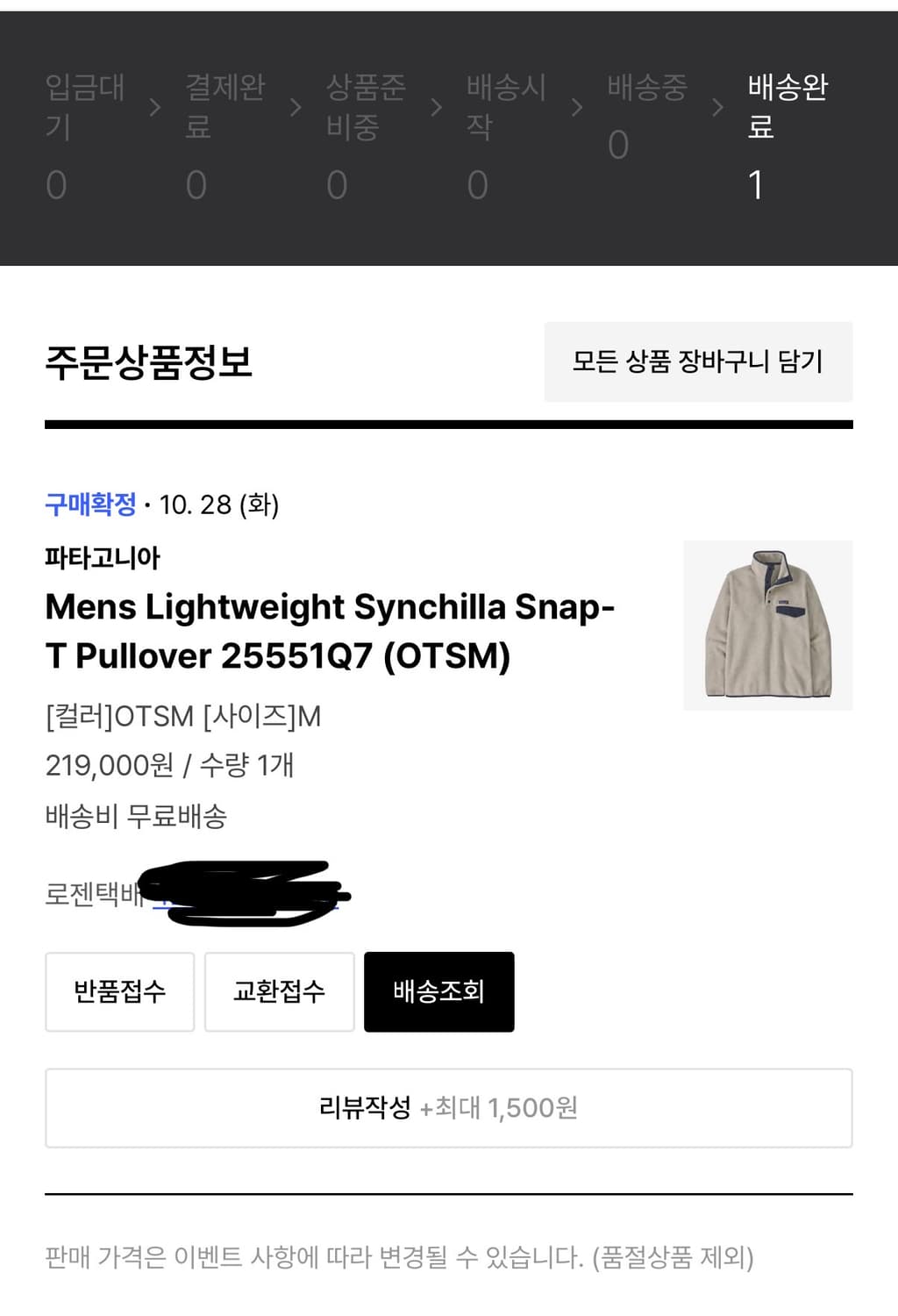The width and height of the screenshot is (898, 1316).
Task: Click the 교환접수 button
Action: (x=279, y=991)
